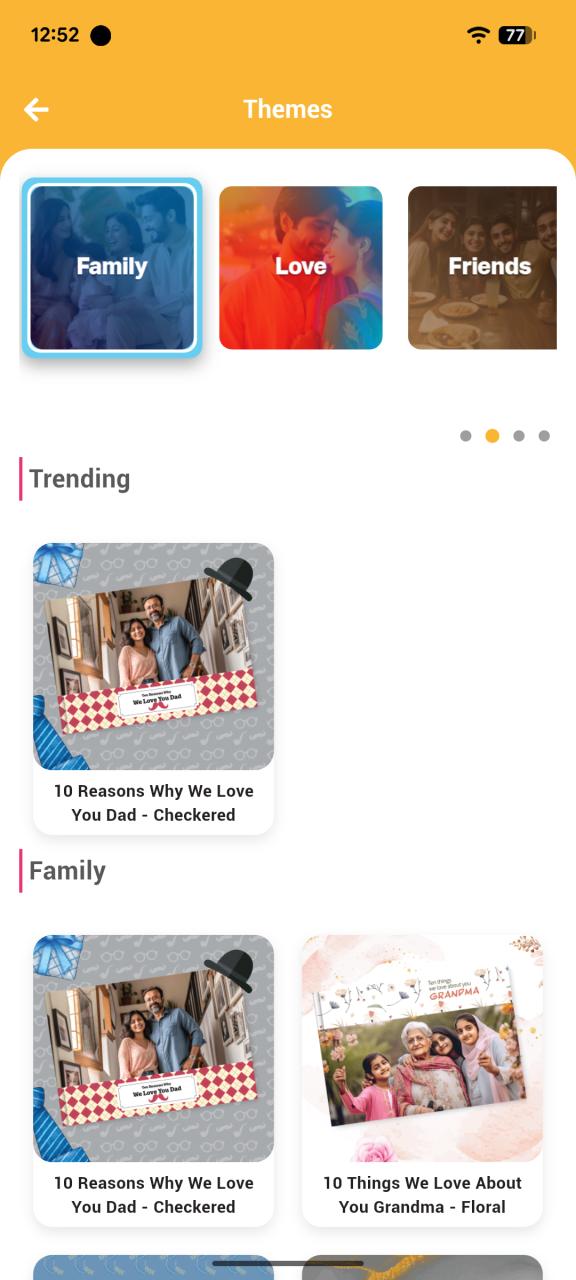The width and height of the screenshot is (576, 1280).
Task: Choose the Love theme category
Action: coord(301,267)
